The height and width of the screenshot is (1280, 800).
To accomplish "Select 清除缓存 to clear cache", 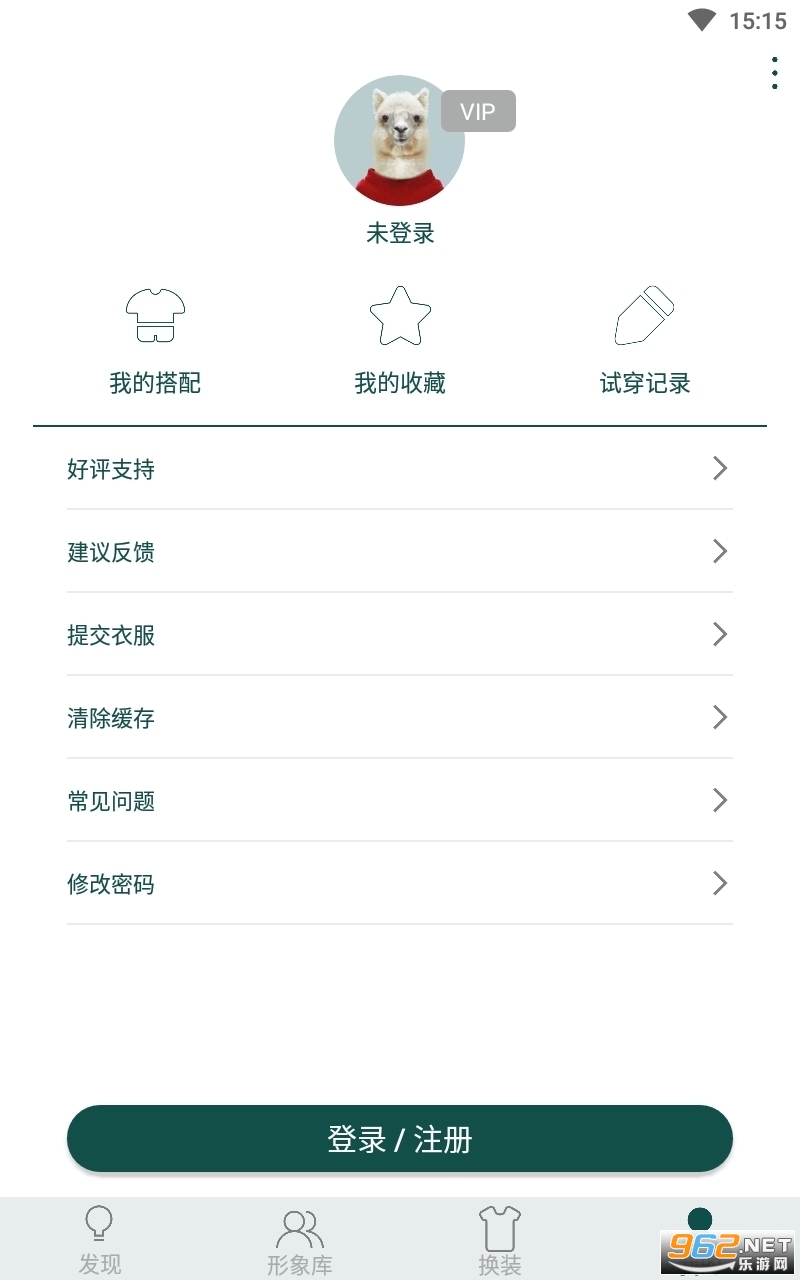I will [400, 717].
